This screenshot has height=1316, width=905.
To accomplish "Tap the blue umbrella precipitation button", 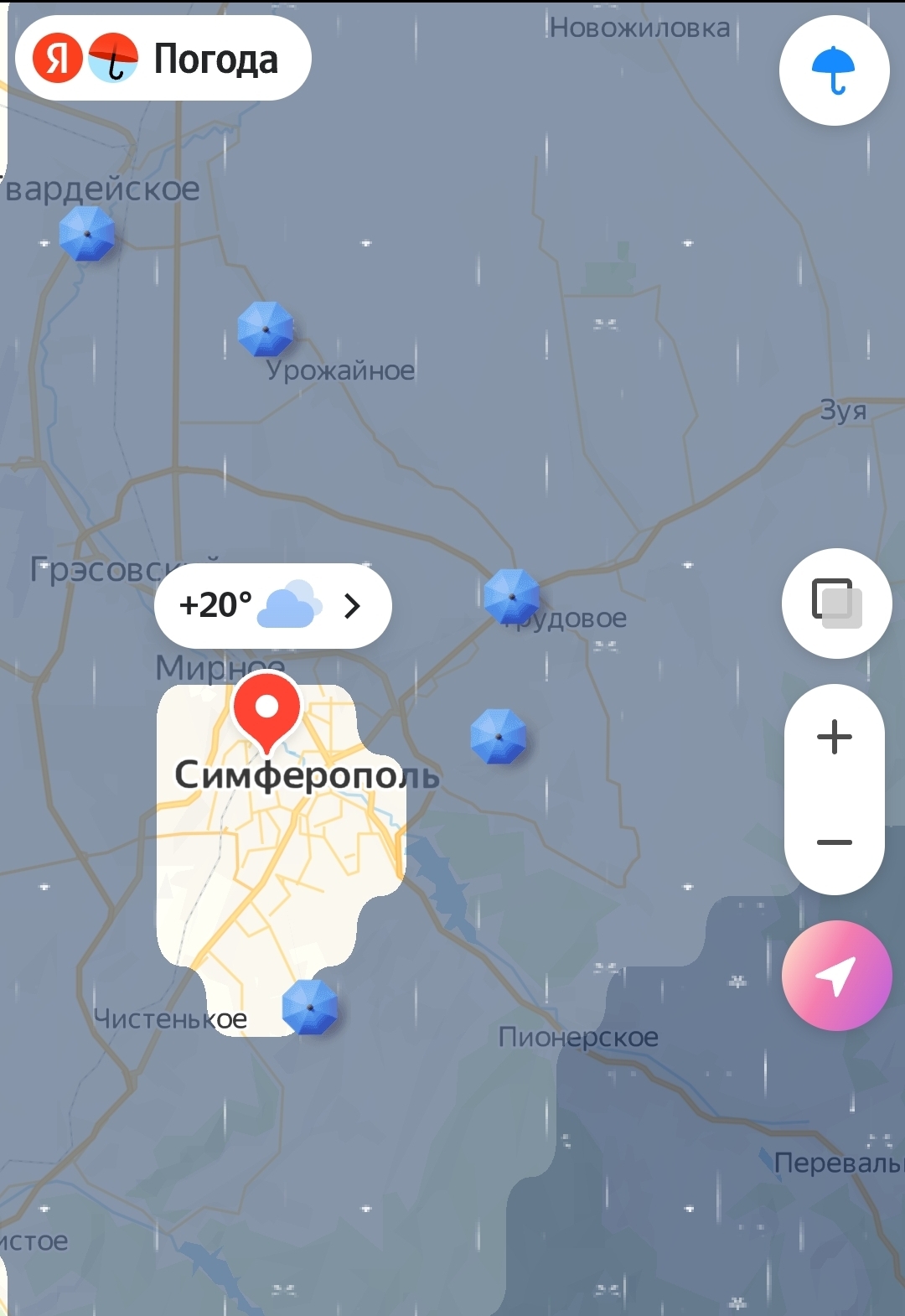I will click(x=834, y=70).
